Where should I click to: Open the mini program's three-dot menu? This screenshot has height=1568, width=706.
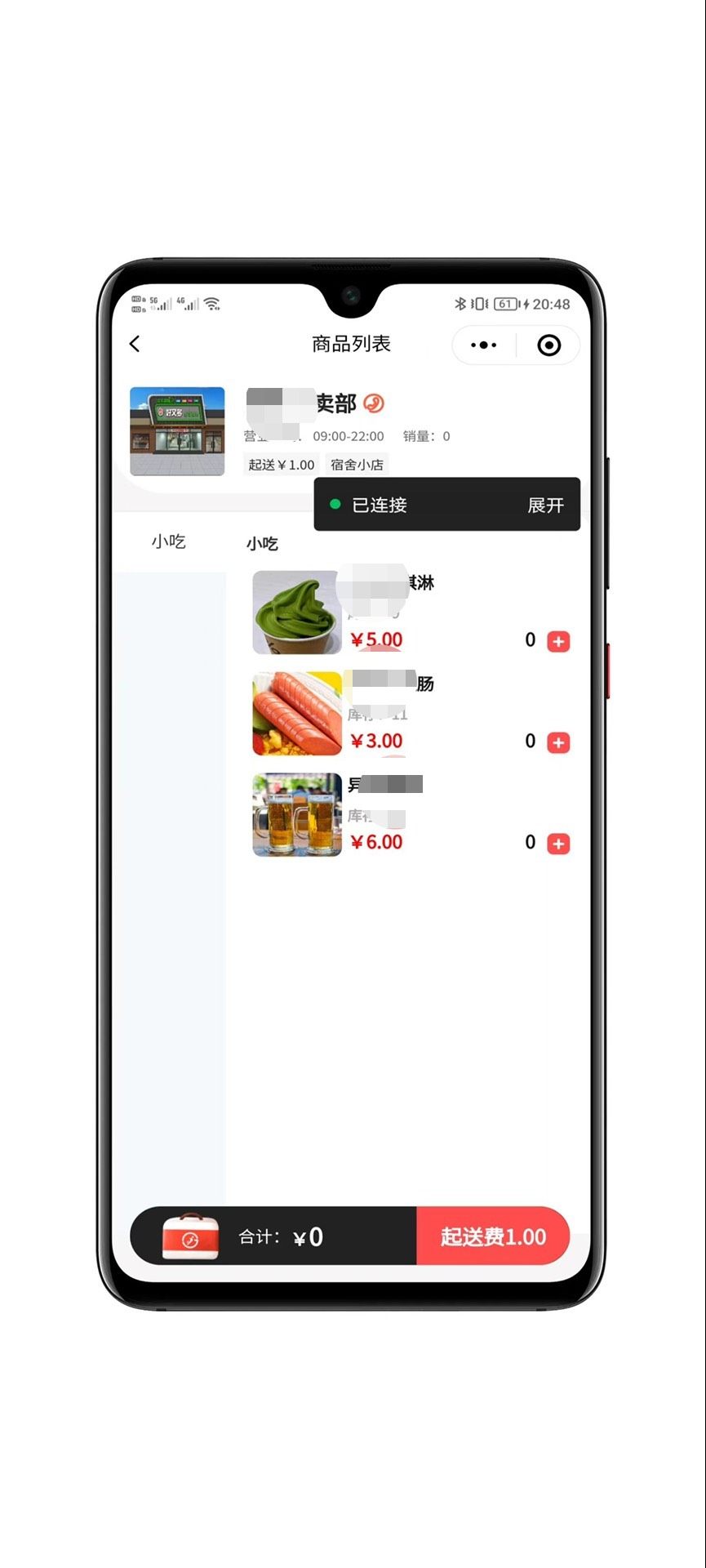(483, 345)
